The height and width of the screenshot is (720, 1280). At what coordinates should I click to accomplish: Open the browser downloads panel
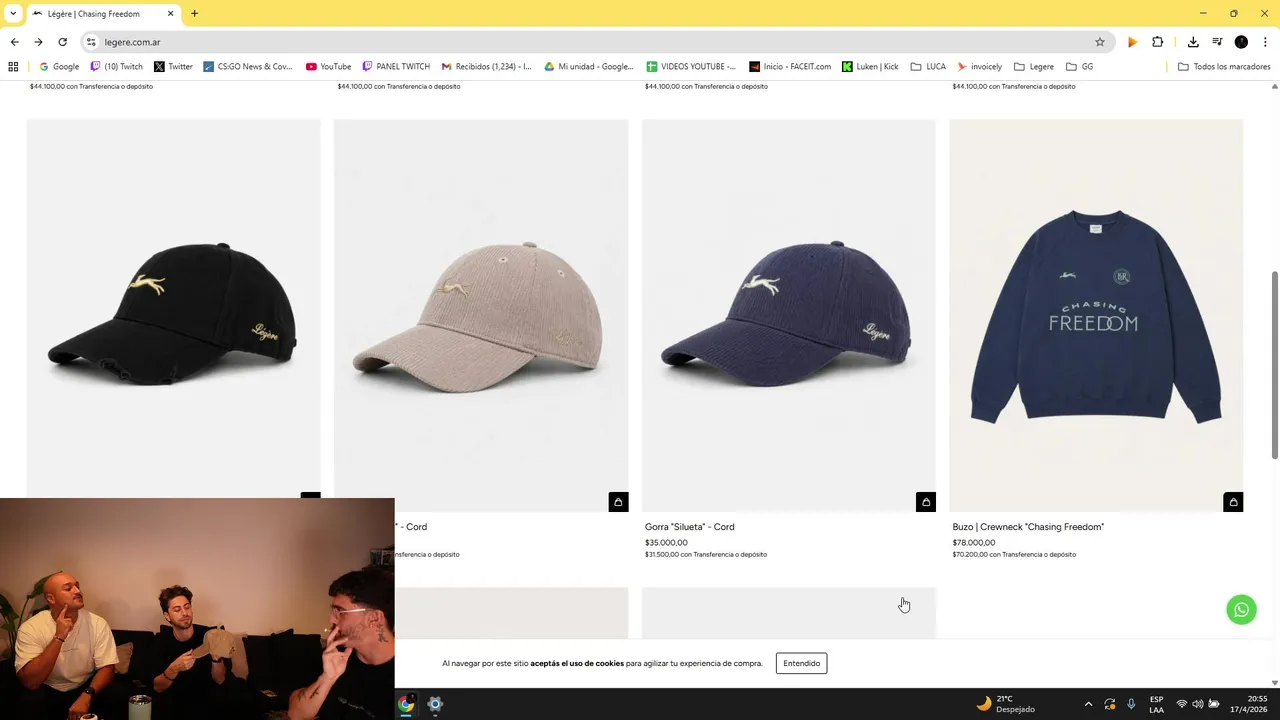pyautogui.click(x=1193, y=42)
